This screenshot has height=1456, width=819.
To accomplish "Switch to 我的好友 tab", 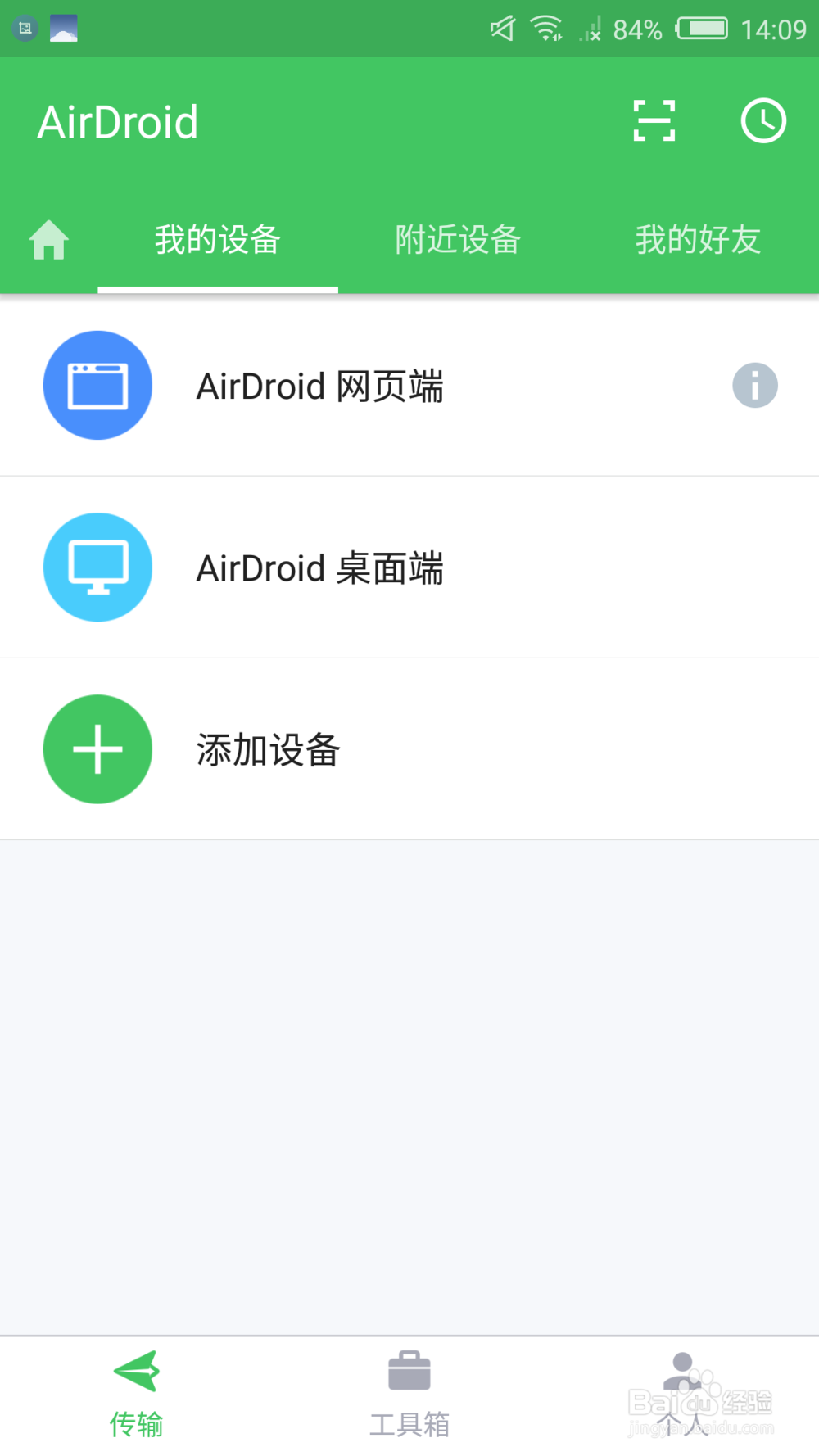I will (x=698, y=240).
